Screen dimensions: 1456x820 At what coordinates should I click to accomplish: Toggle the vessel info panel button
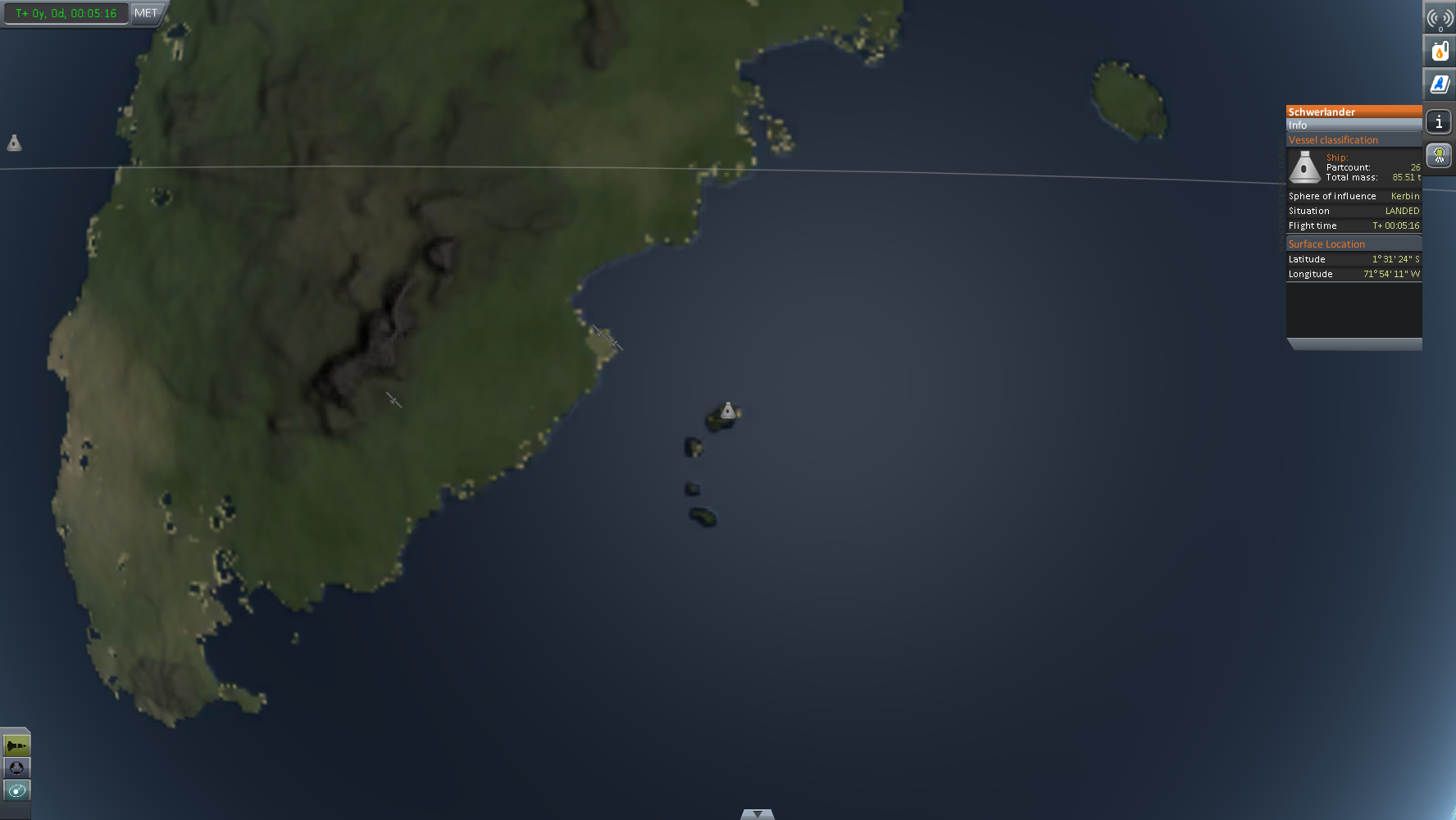1439,122
